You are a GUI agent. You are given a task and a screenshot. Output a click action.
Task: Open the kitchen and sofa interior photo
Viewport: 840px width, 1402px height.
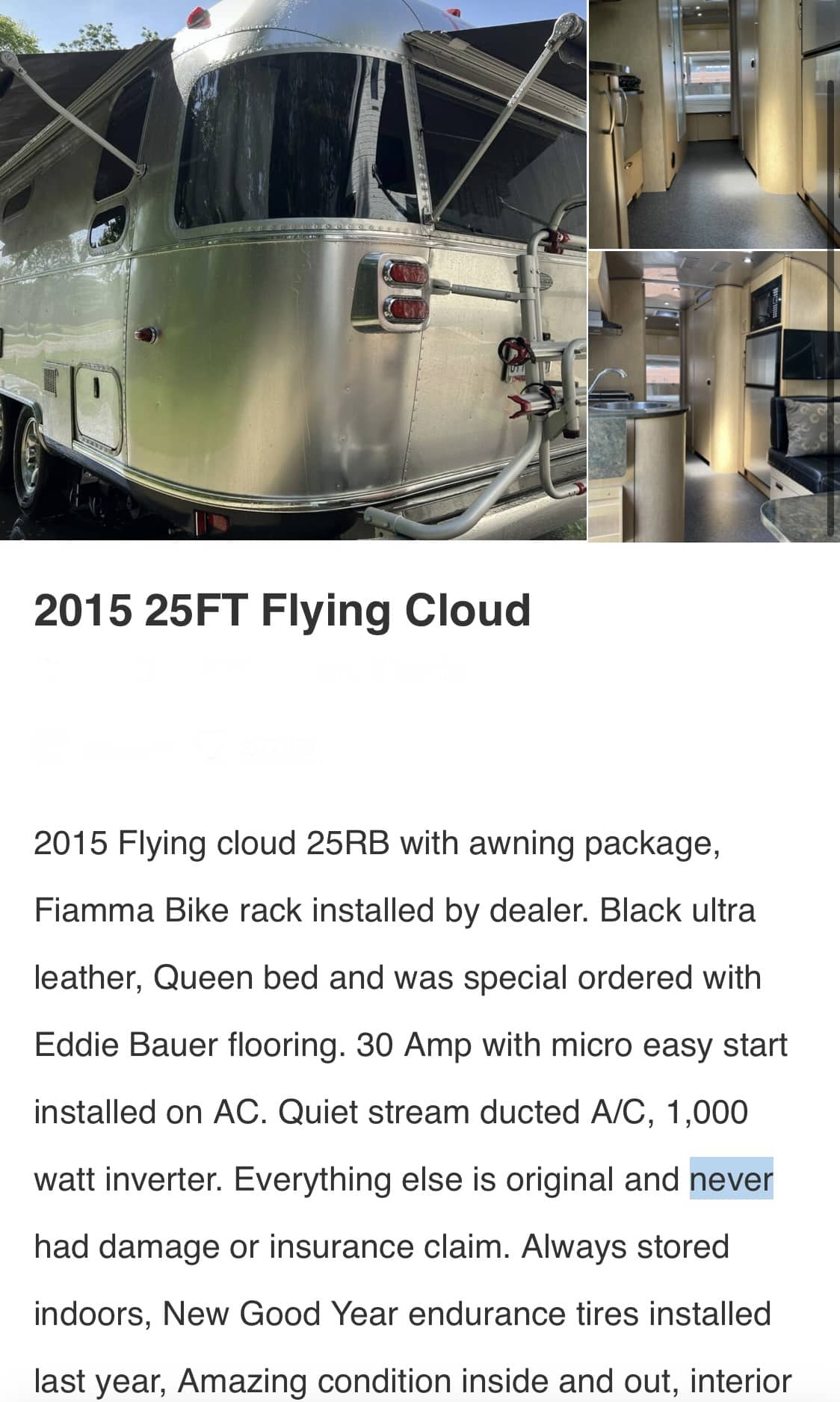click(714, 396)
